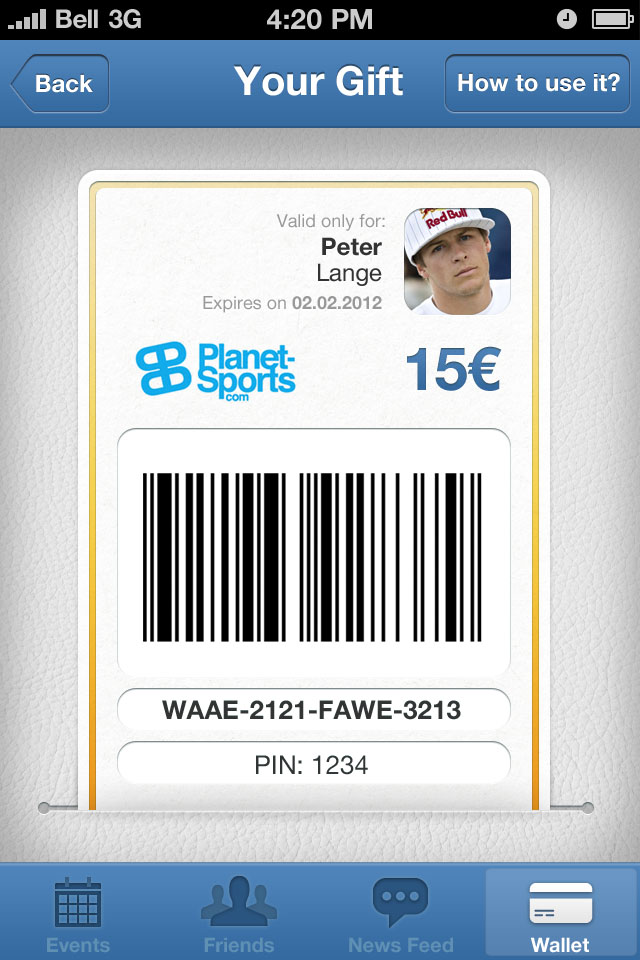Open the News Feed tab
Image resolution: width=640 pixels, height=960 pixels.
click(x=400, y=913)
